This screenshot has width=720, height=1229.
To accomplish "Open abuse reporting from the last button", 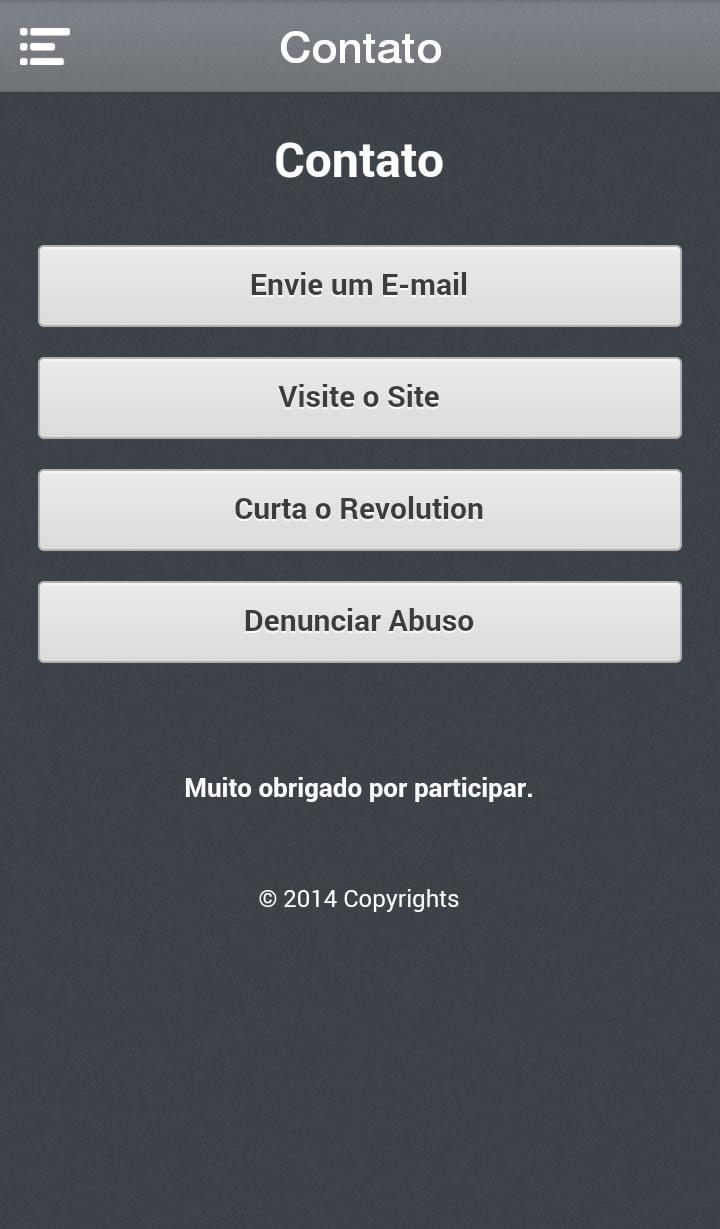I will coord(359,621).
